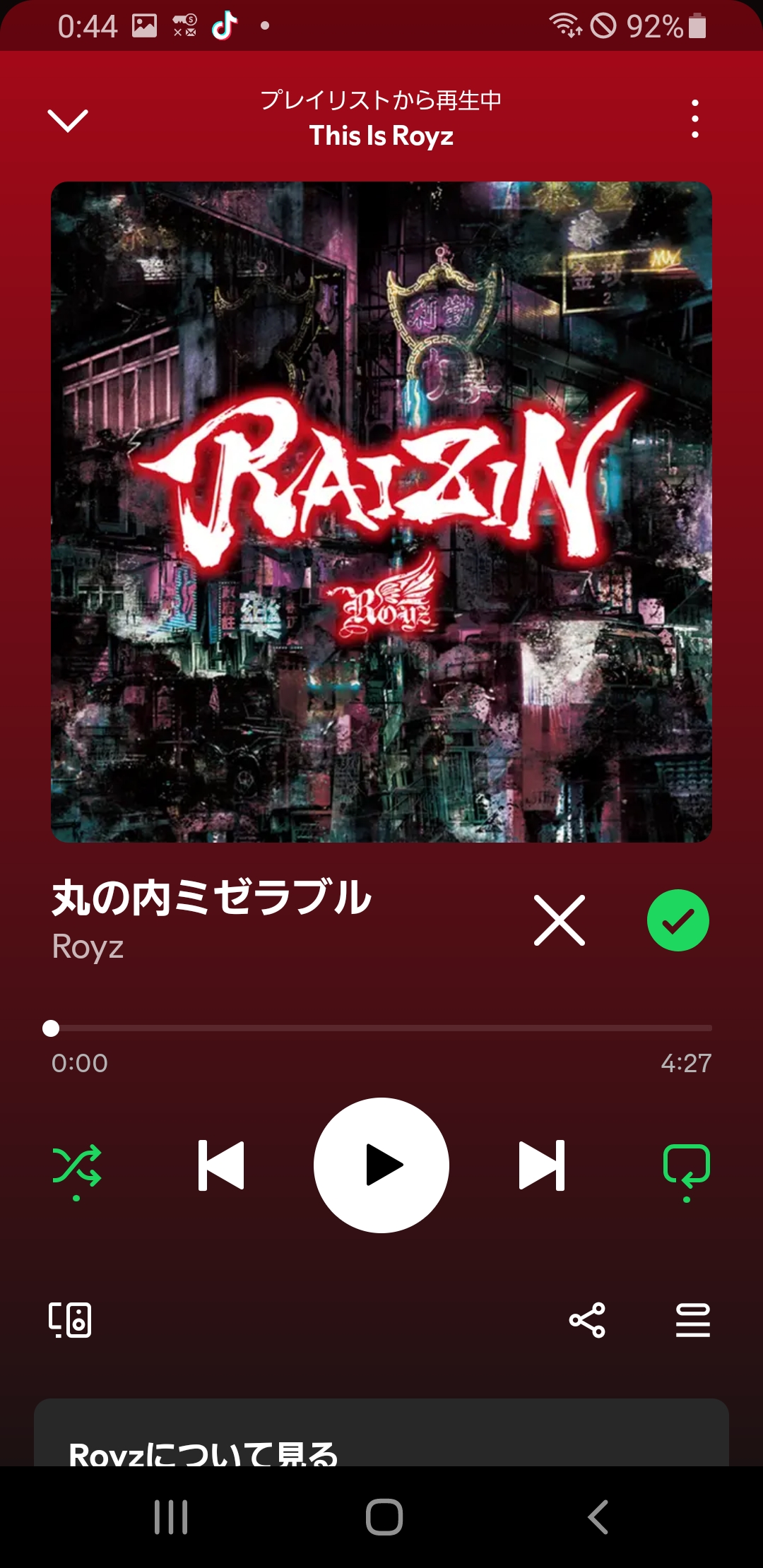Open the device connection picker
The width and height of the screenshot is (763, 1568).
pos(70,1320)
